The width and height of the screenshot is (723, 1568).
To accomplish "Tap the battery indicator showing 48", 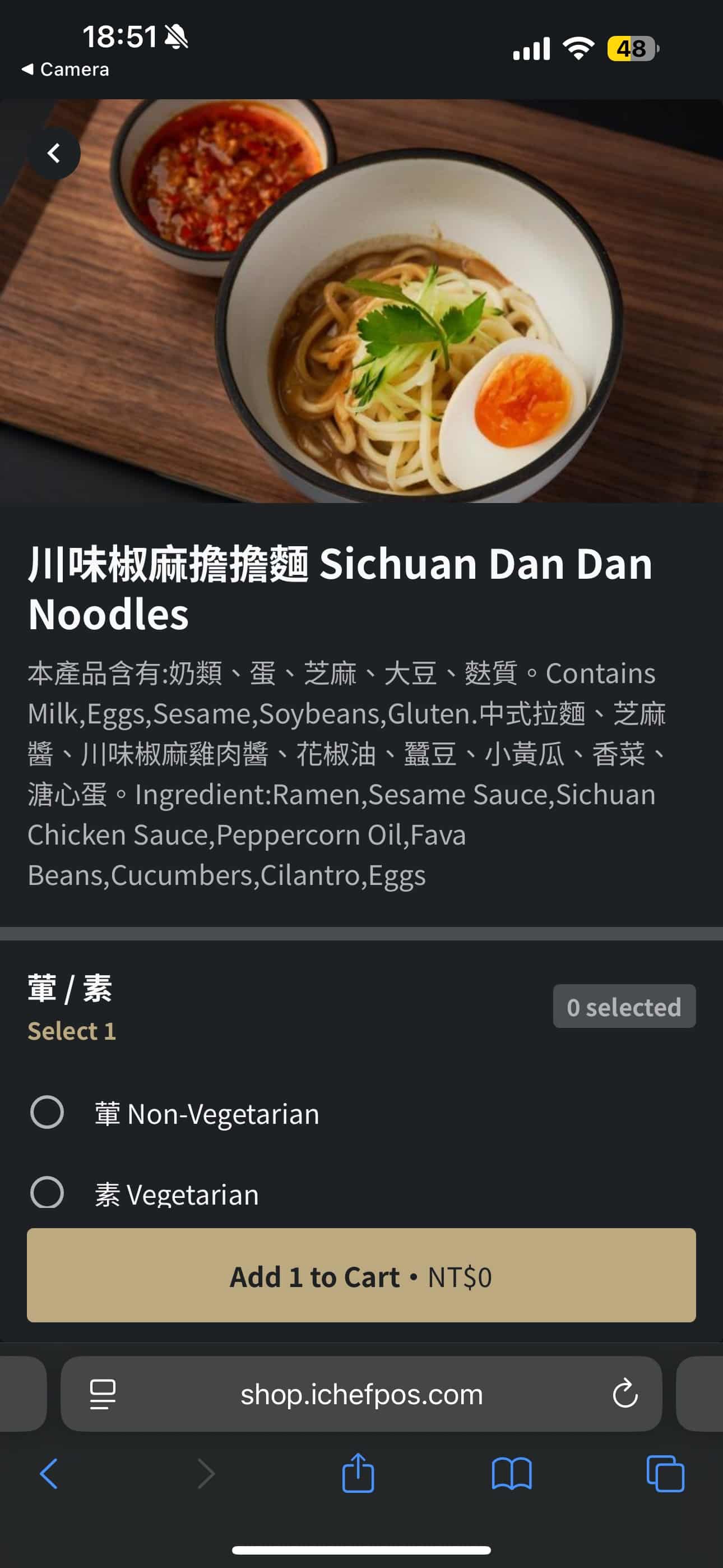I will point(632,48).
